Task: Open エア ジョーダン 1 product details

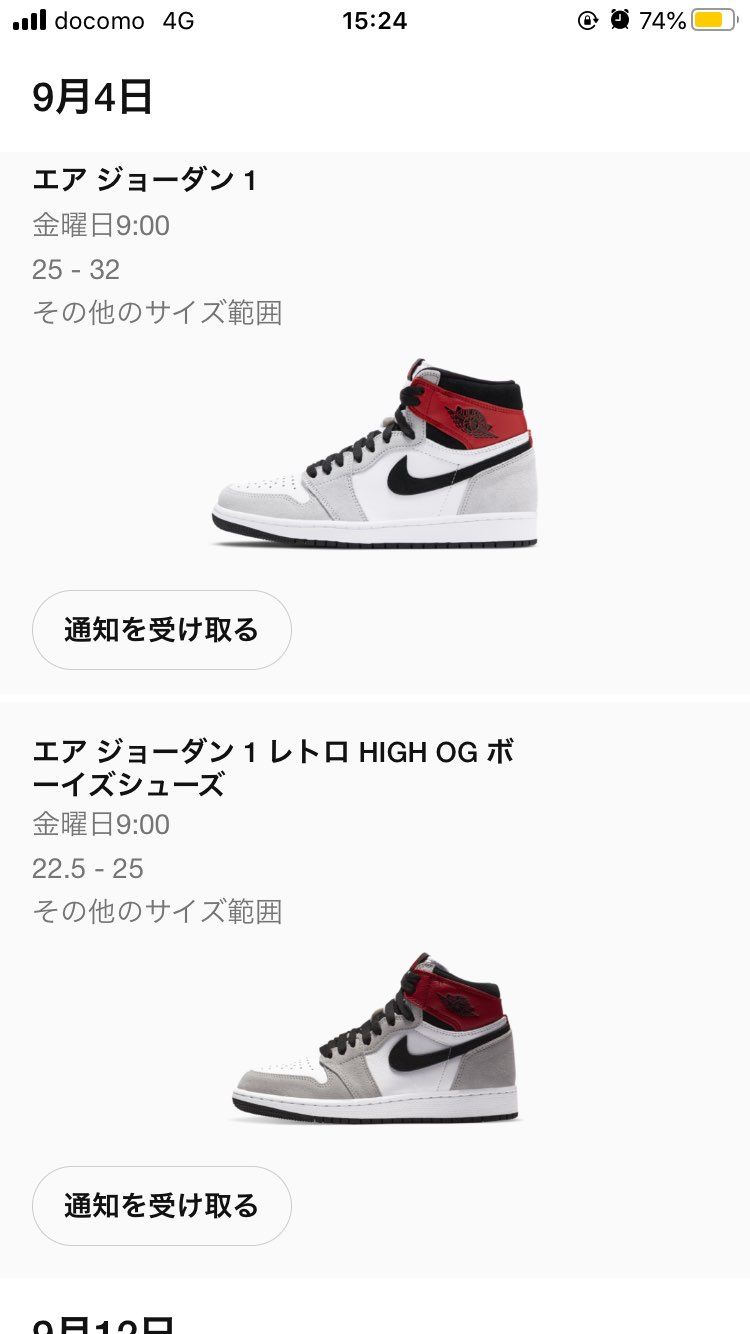Action: [146, 179]
